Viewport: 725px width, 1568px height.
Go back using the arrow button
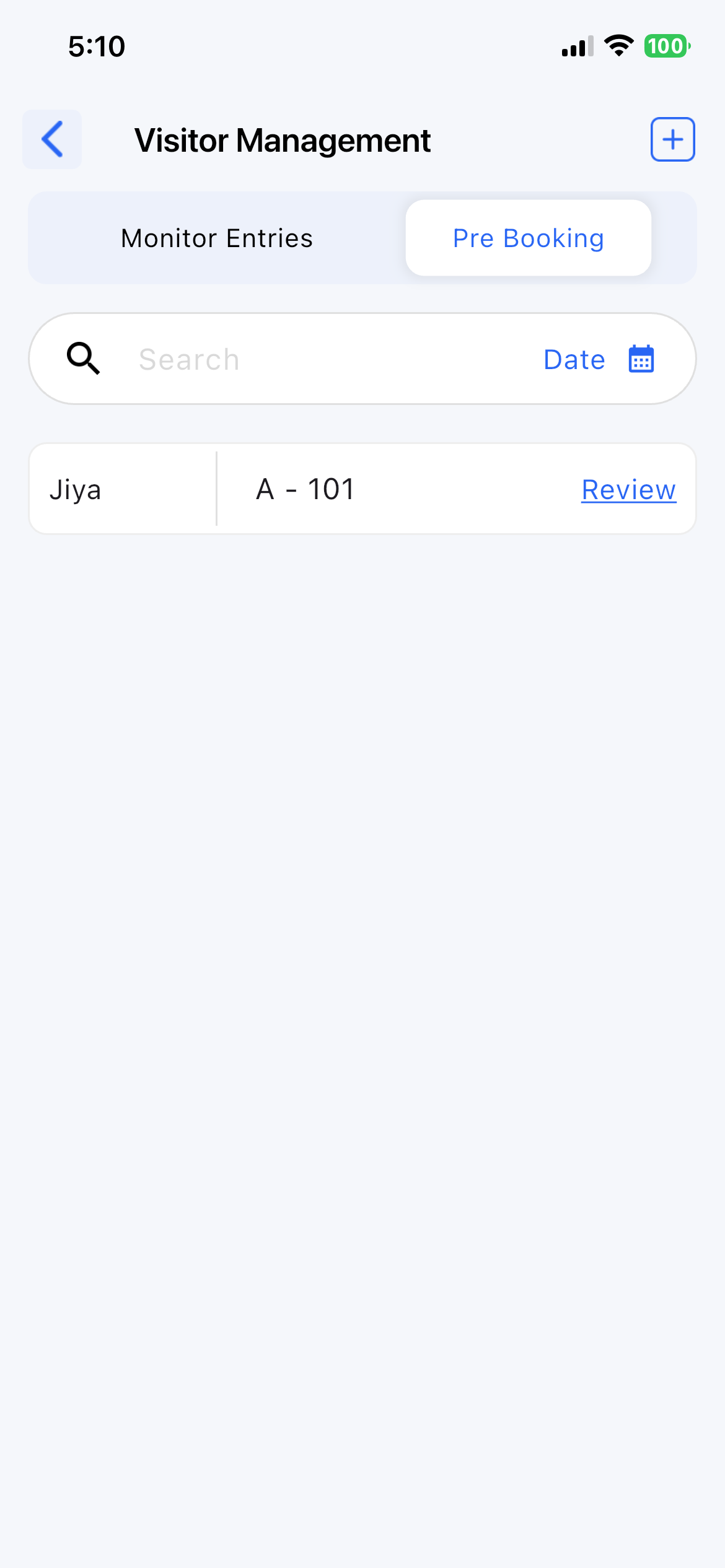tap(52, 139)
